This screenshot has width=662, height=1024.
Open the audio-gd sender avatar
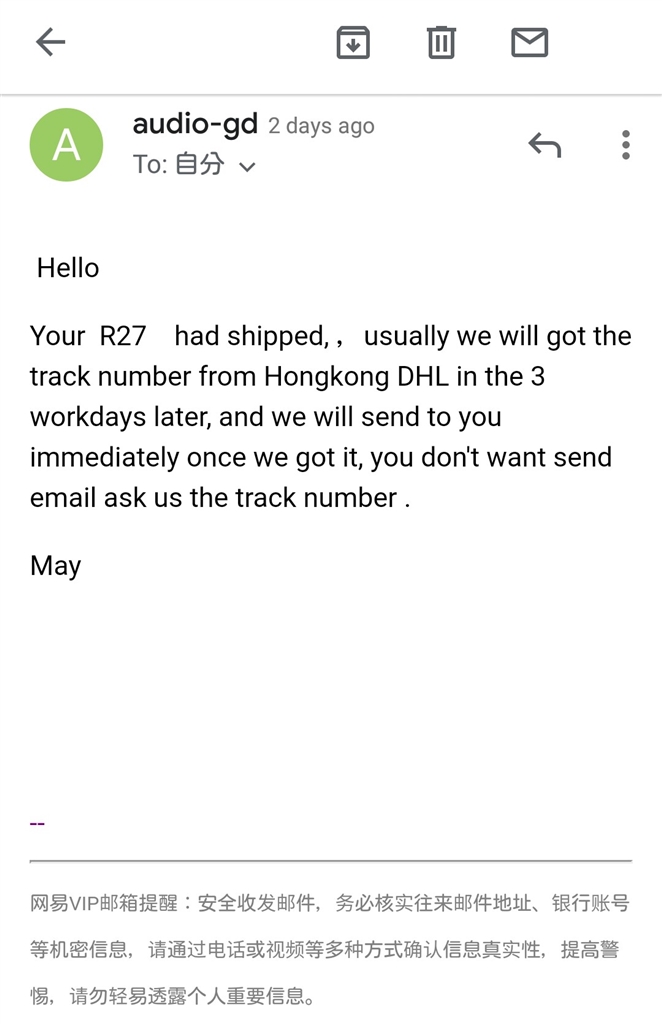pos(66,146)
